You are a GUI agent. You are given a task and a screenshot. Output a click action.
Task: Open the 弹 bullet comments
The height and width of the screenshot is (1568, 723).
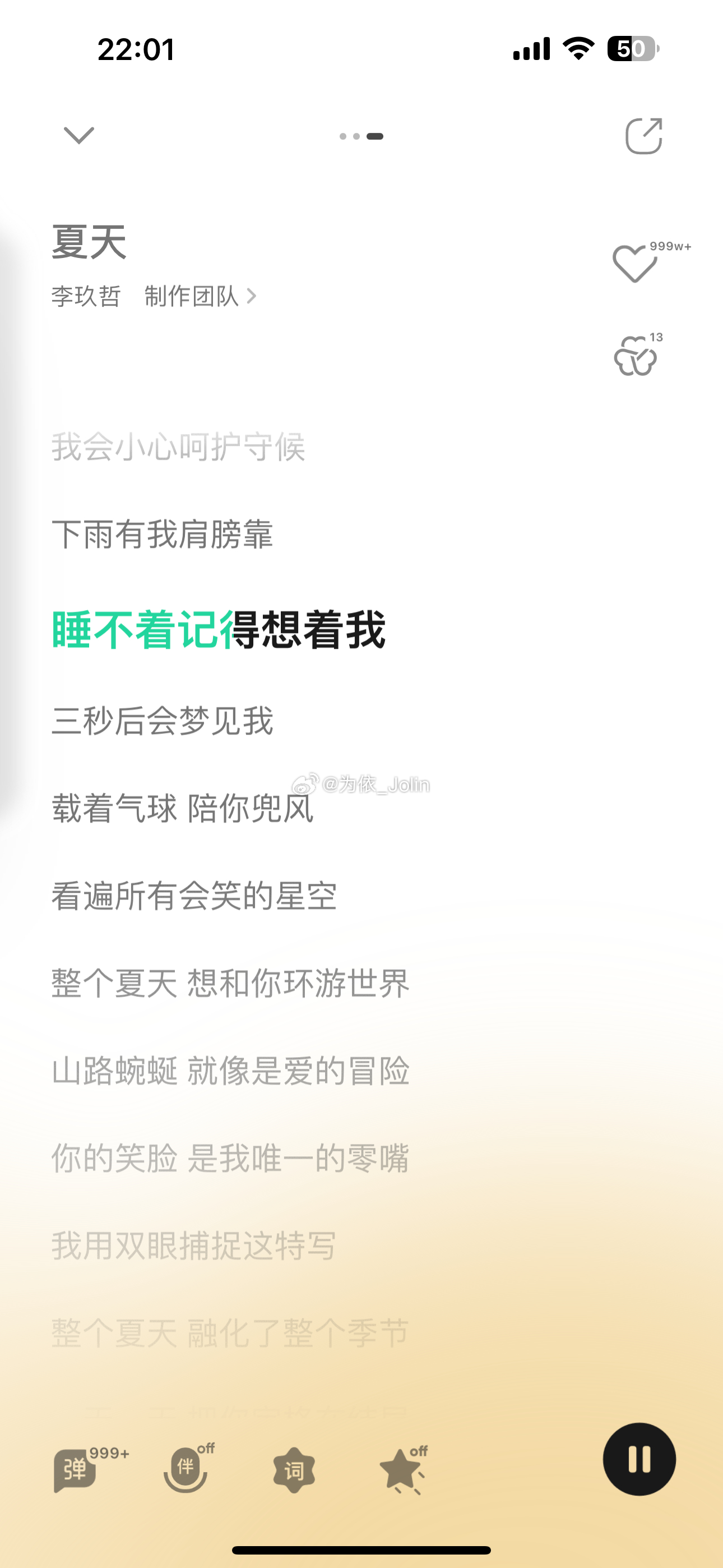(x=76, y=1470)
